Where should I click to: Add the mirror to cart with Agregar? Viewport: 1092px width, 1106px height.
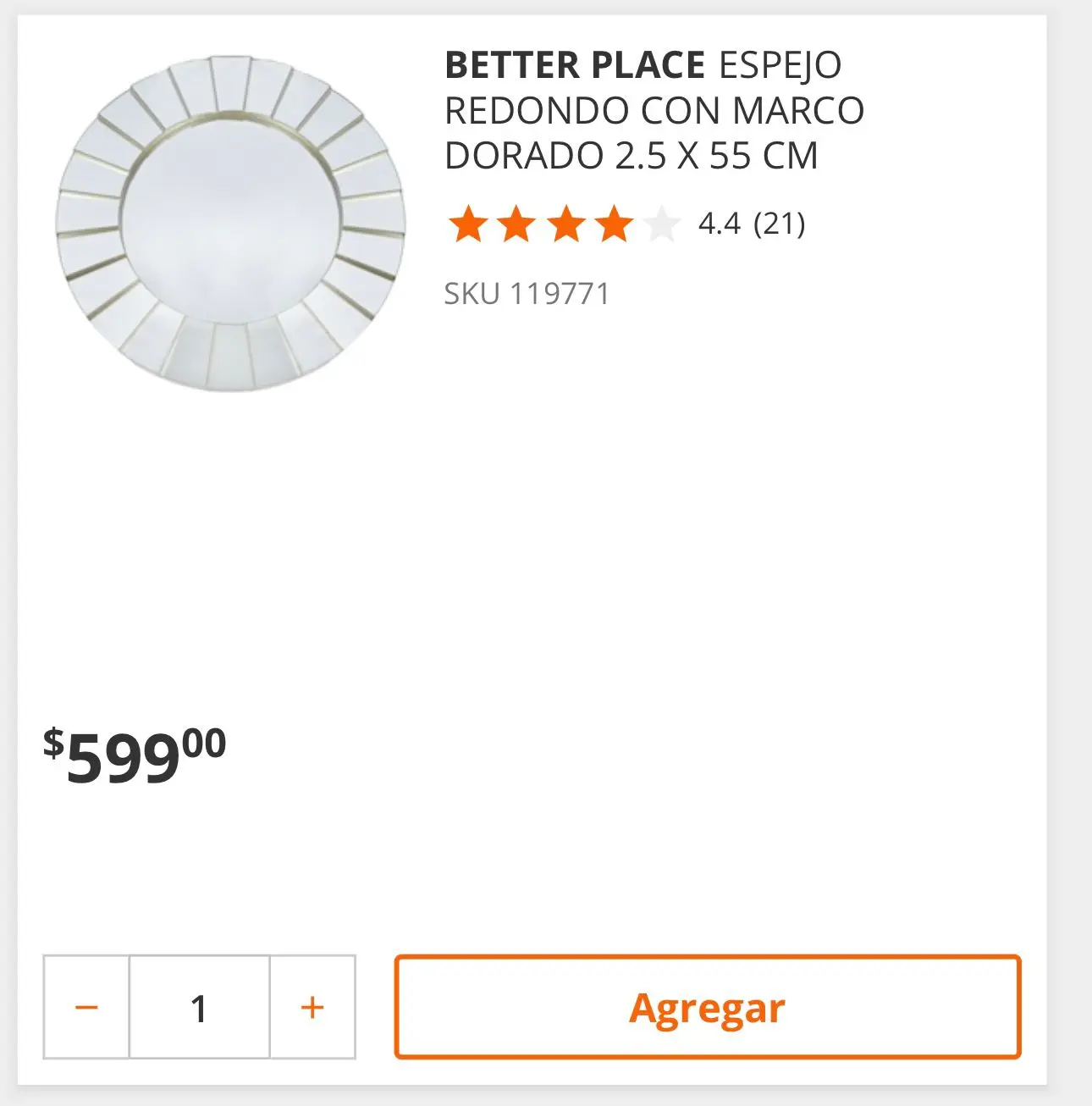708,1007
